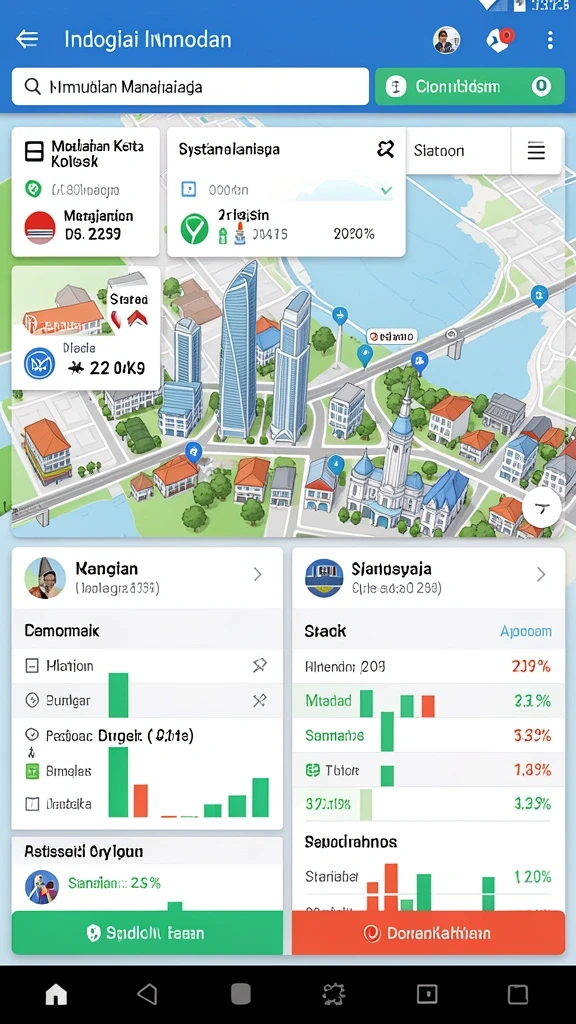Tap the green button beside the search field
The image size is (576, 1024).
pos(470,86)
